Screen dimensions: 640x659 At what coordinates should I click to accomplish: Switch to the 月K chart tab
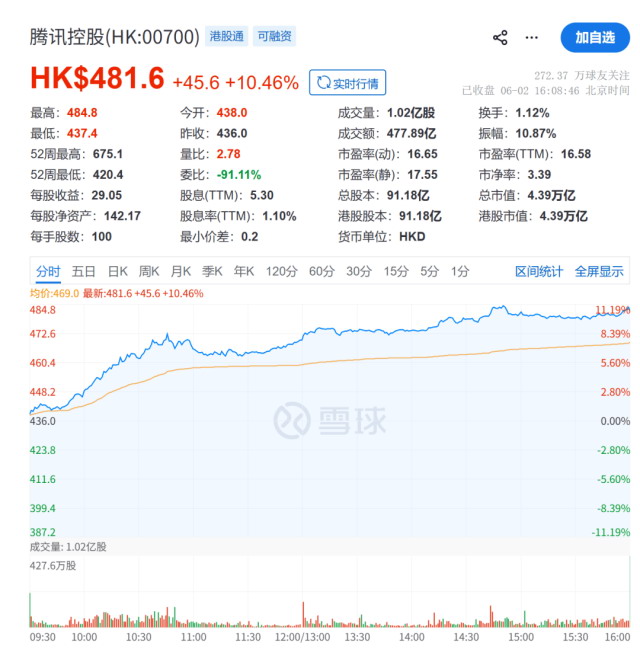click(x=181, y=272)
